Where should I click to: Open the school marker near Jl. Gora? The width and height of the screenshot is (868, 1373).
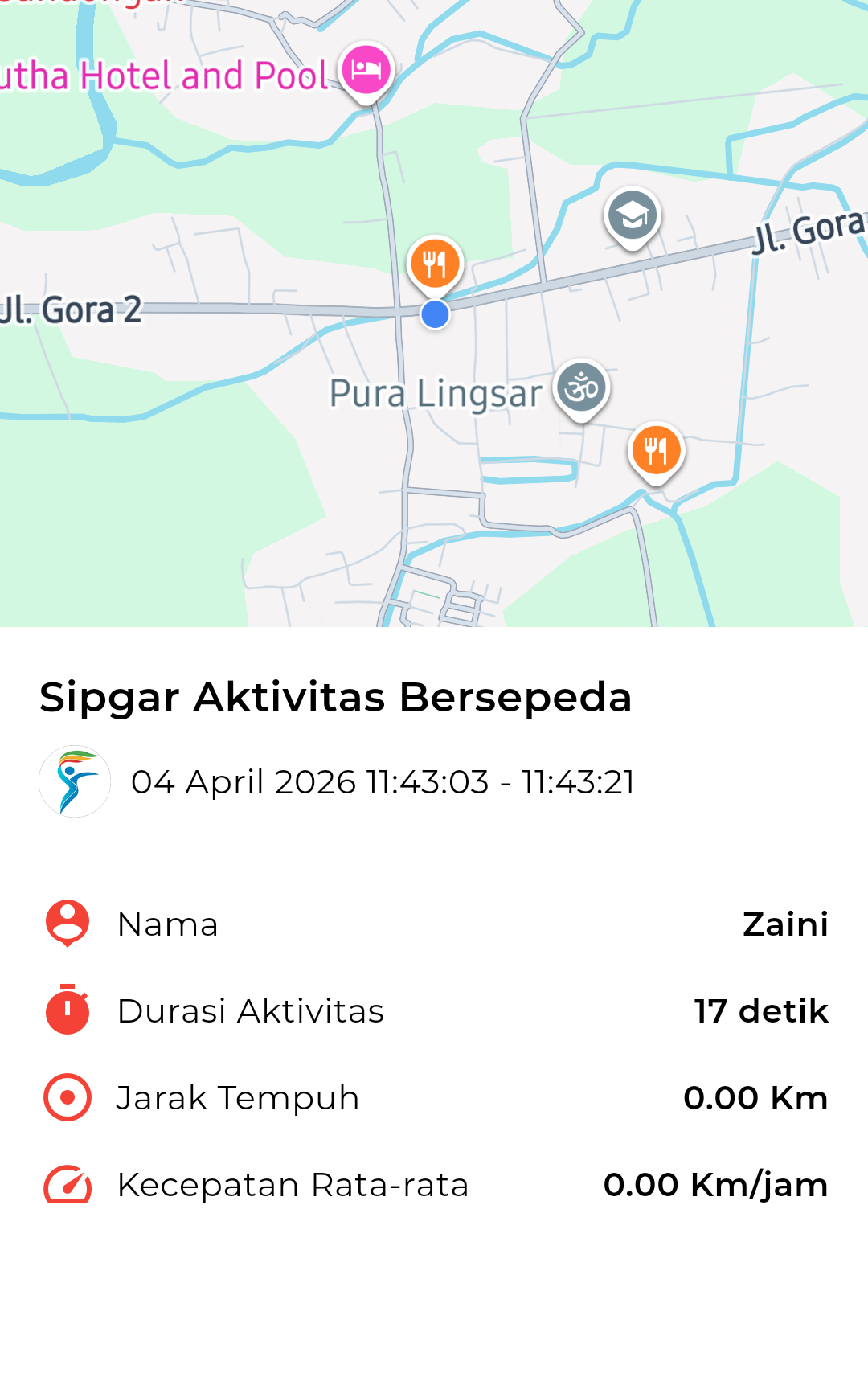(633, 215)
